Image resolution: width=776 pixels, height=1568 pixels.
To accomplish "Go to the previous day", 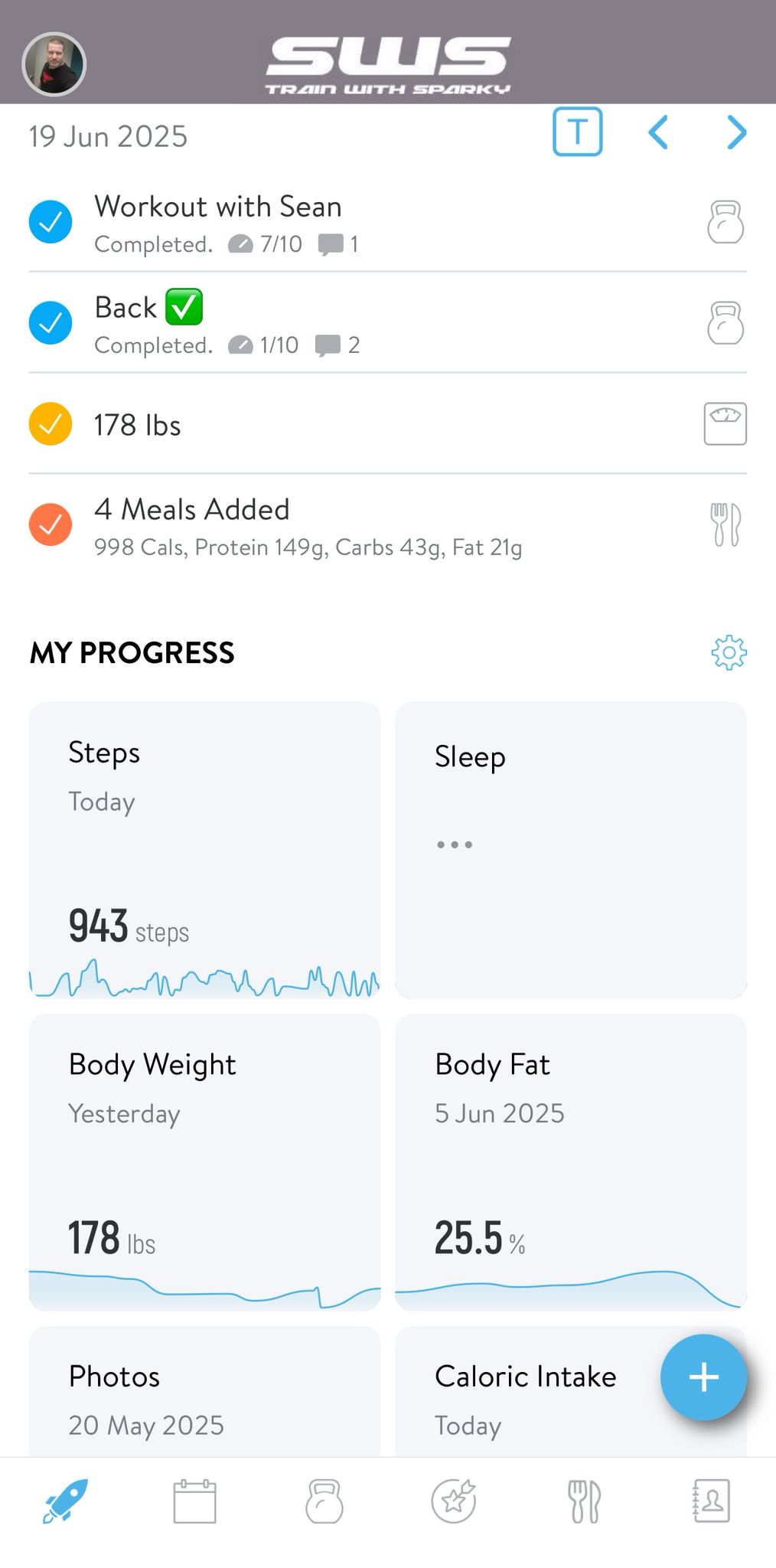I will [x=658, y=132].
